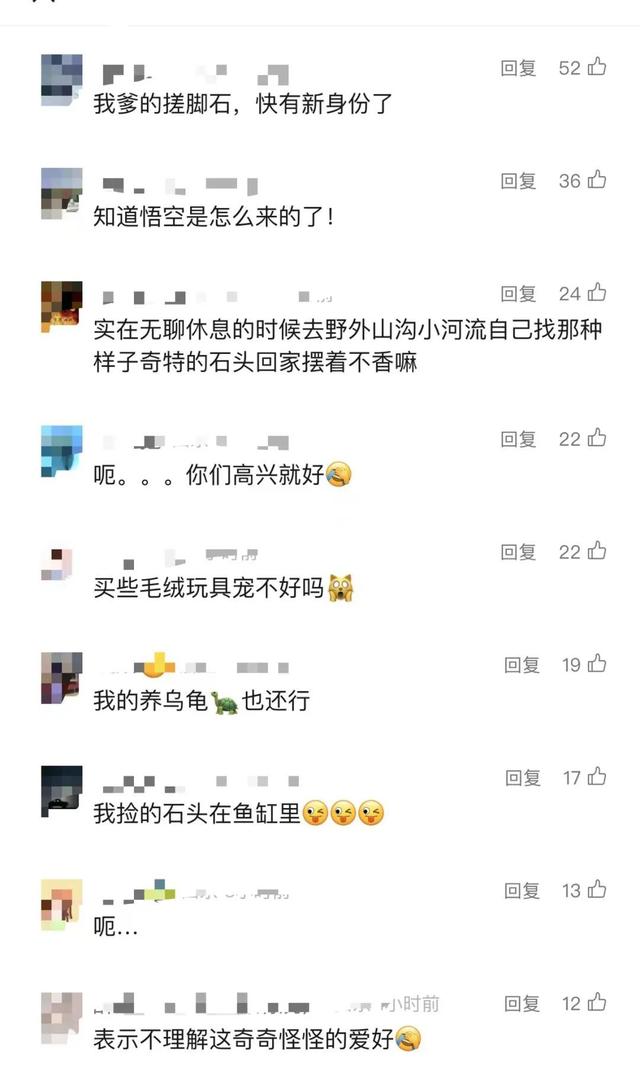Reply to the 野外山沟小河流 comment

tap(519, 294)
